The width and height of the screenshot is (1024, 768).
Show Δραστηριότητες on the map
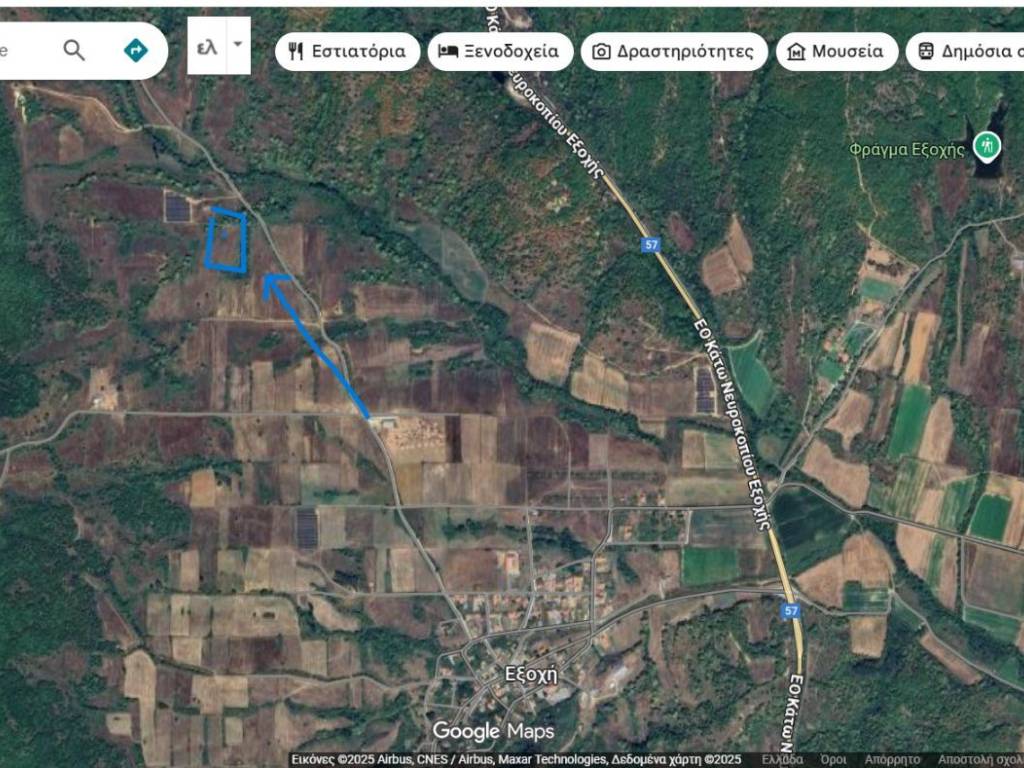(x=673, y=52)
